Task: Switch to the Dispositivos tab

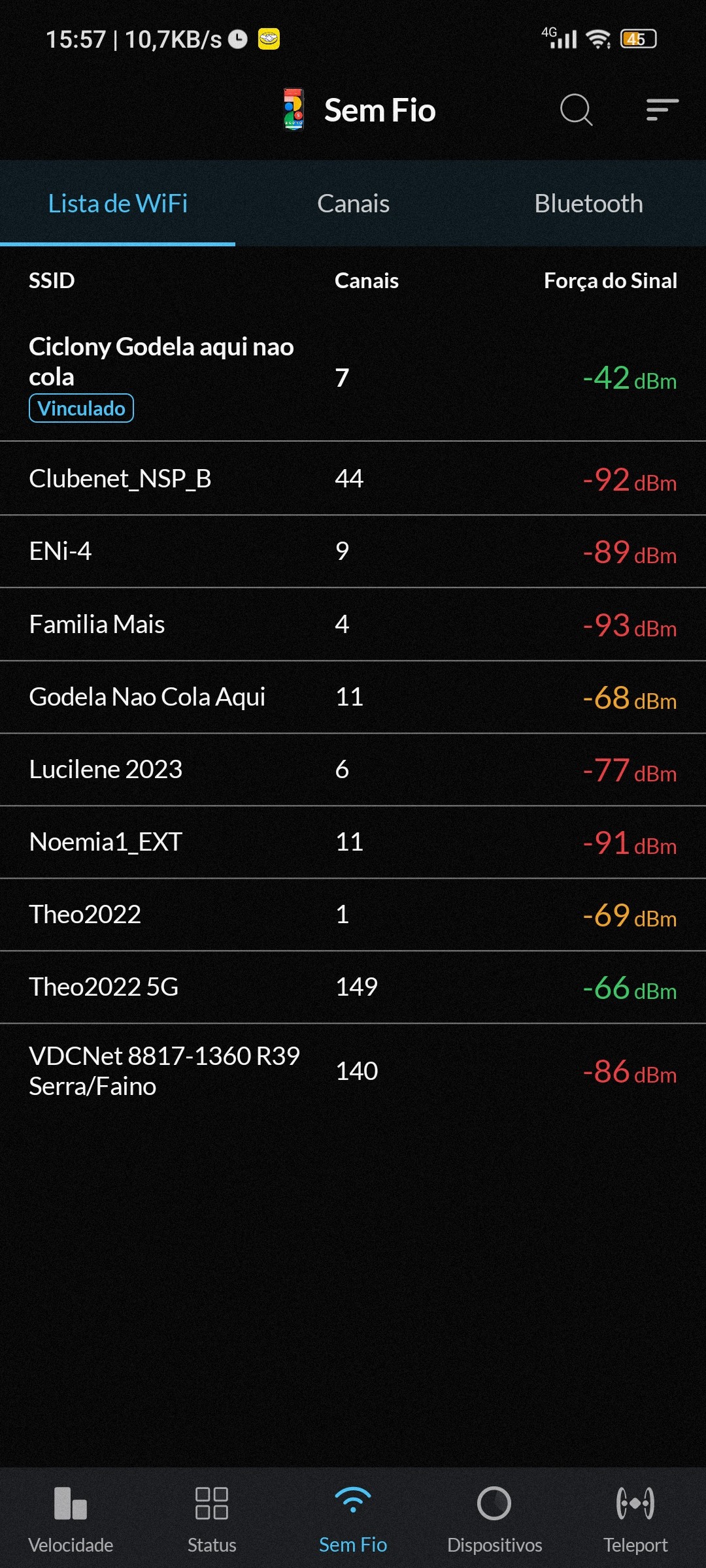Action: coord(494,1517)
